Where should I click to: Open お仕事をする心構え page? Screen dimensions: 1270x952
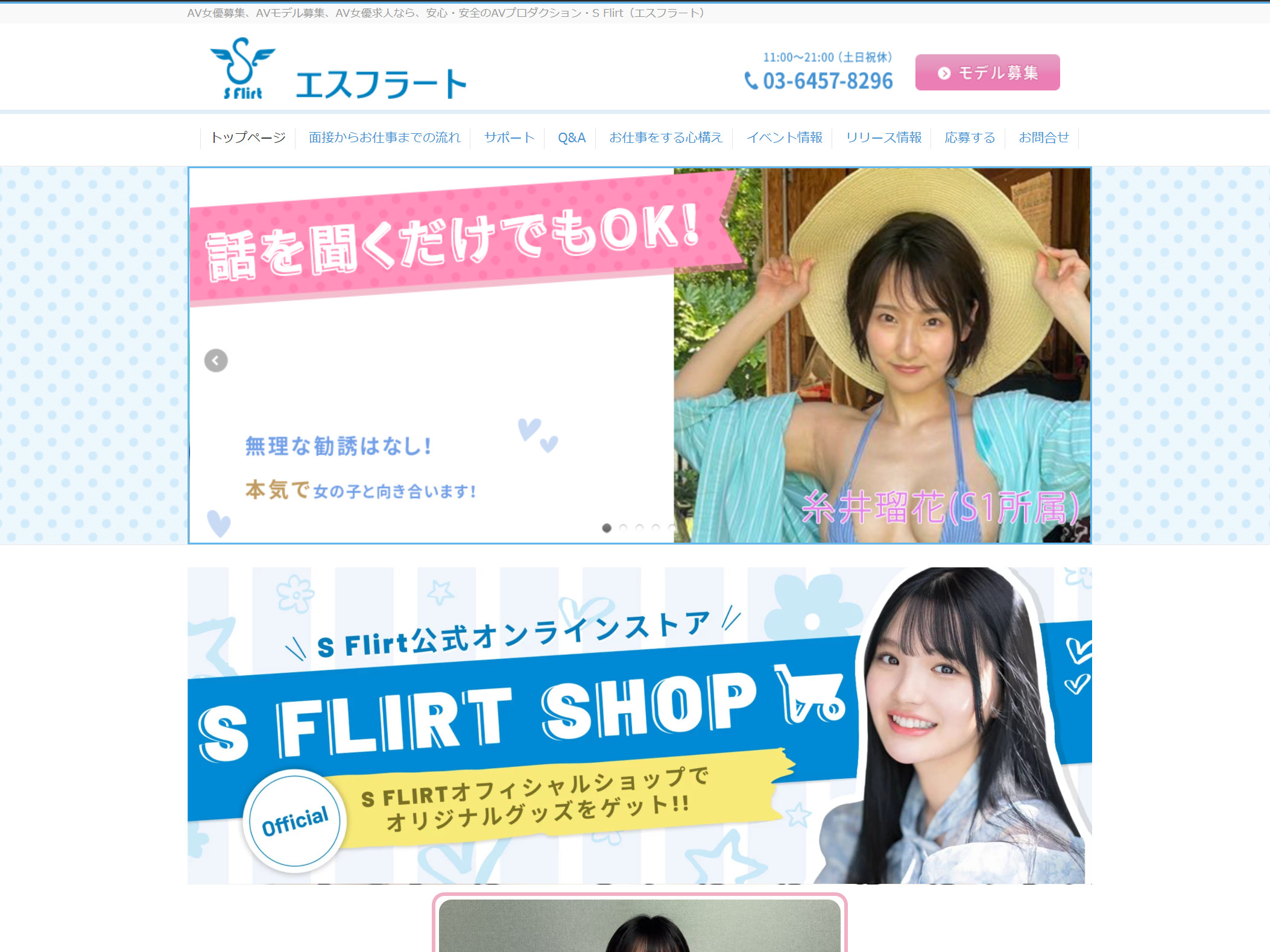click(x=665, y=137)
